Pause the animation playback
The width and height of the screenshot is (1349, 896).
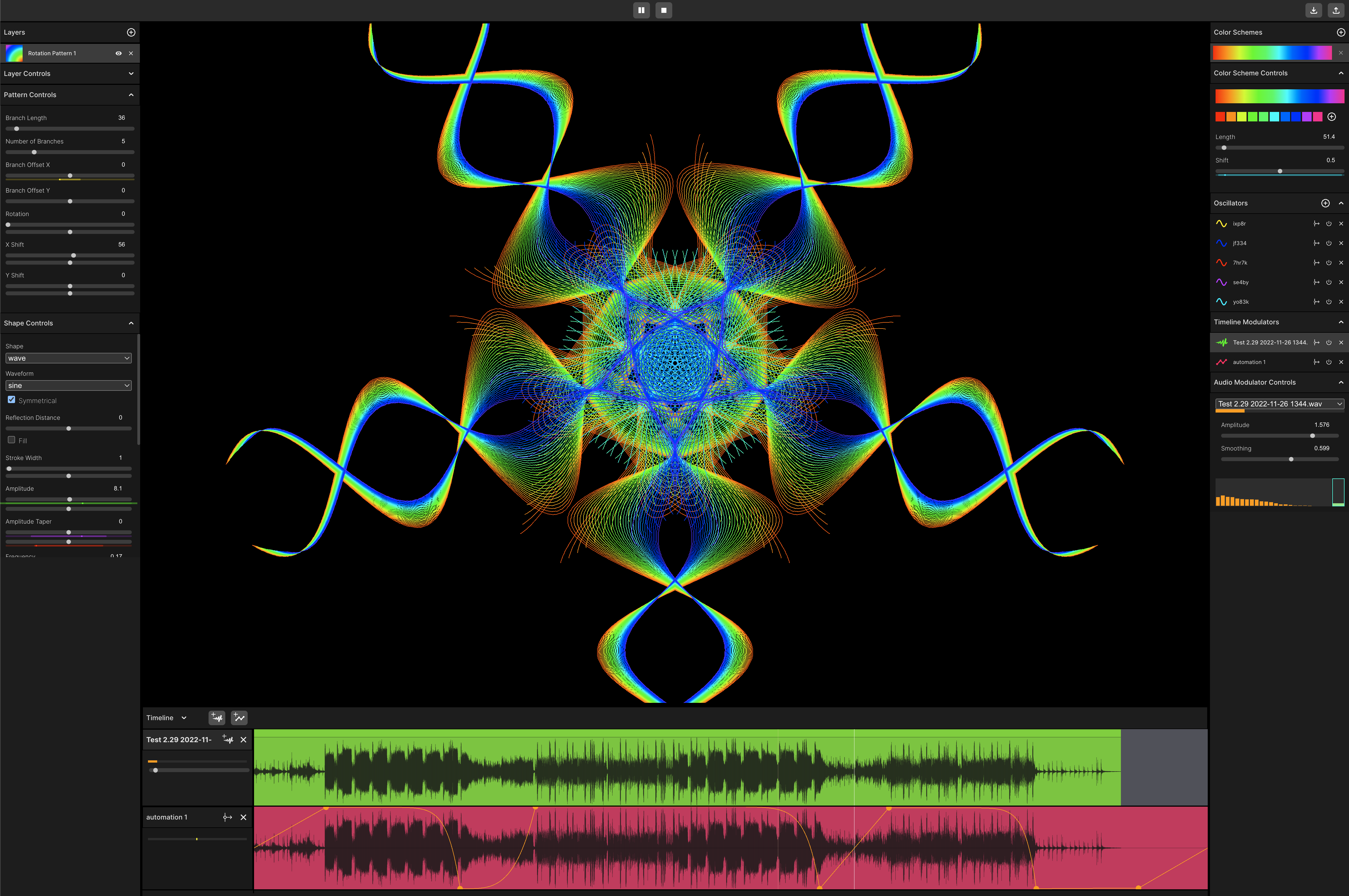point(641,10)
